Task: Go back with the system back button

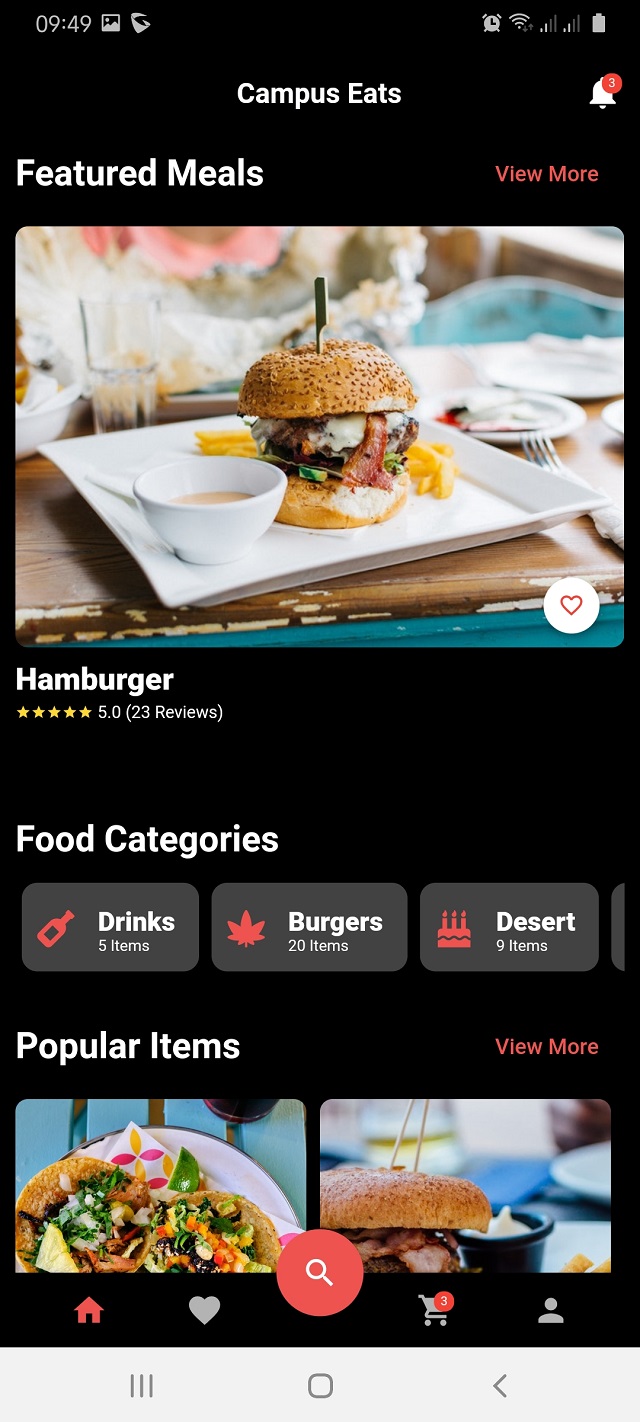Action: [x=500, y=1385]
